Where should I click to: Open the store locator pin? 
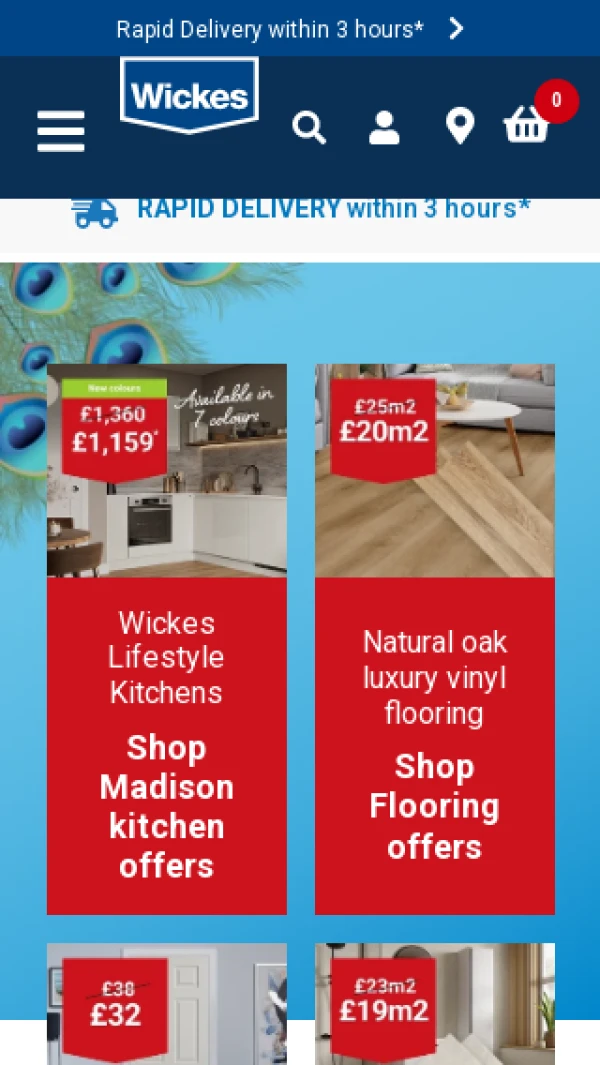click(x=459, y=127)
